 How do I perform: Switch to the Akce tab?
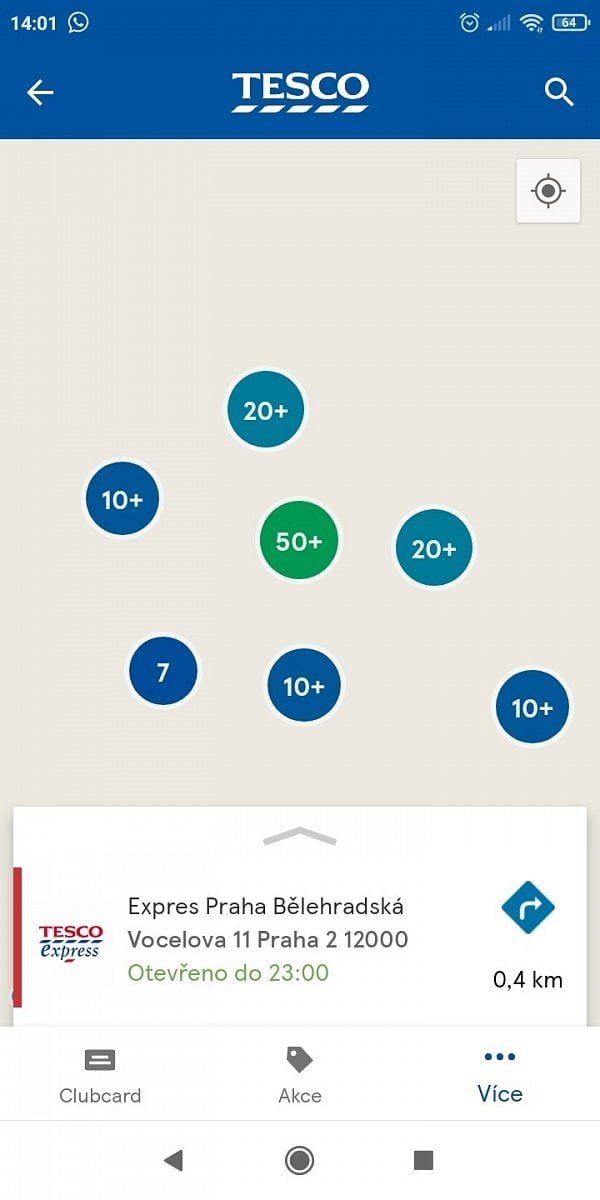(x=299, y=1074)
